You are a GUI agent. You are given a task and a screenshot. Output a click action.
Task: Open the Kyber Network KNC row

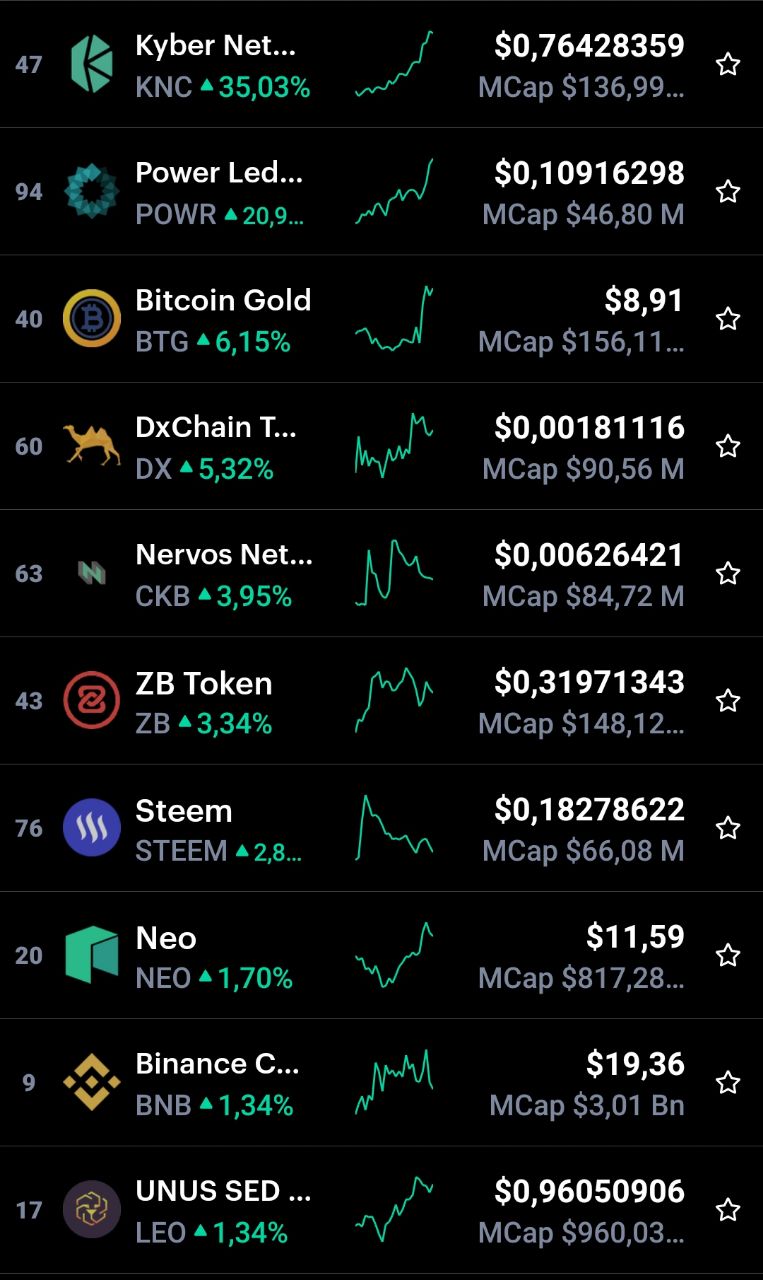[x=381, y=64]
